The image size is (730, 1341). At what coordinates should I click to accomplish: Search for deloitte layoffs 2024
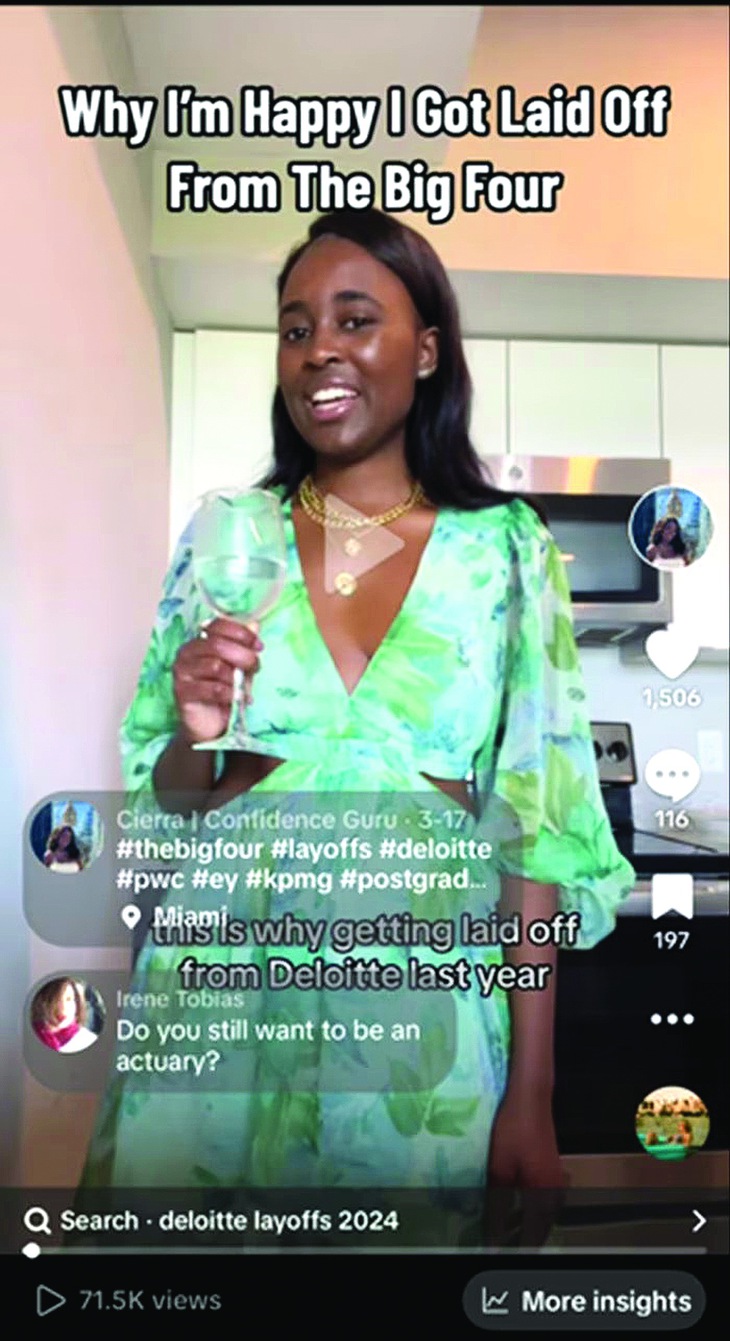228,1220
